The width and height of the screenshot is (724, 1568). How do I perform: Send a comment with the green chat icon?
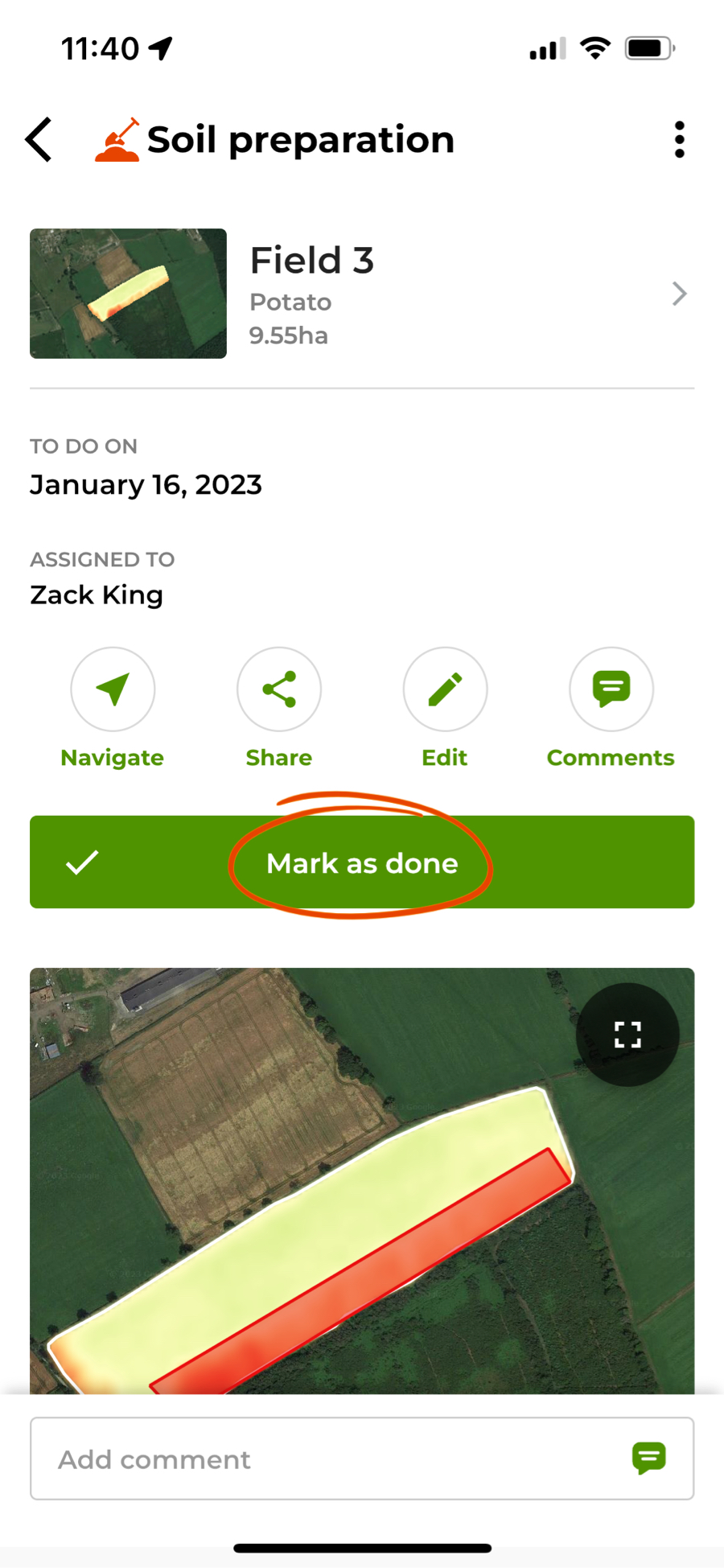click(x=648, y=1459)
